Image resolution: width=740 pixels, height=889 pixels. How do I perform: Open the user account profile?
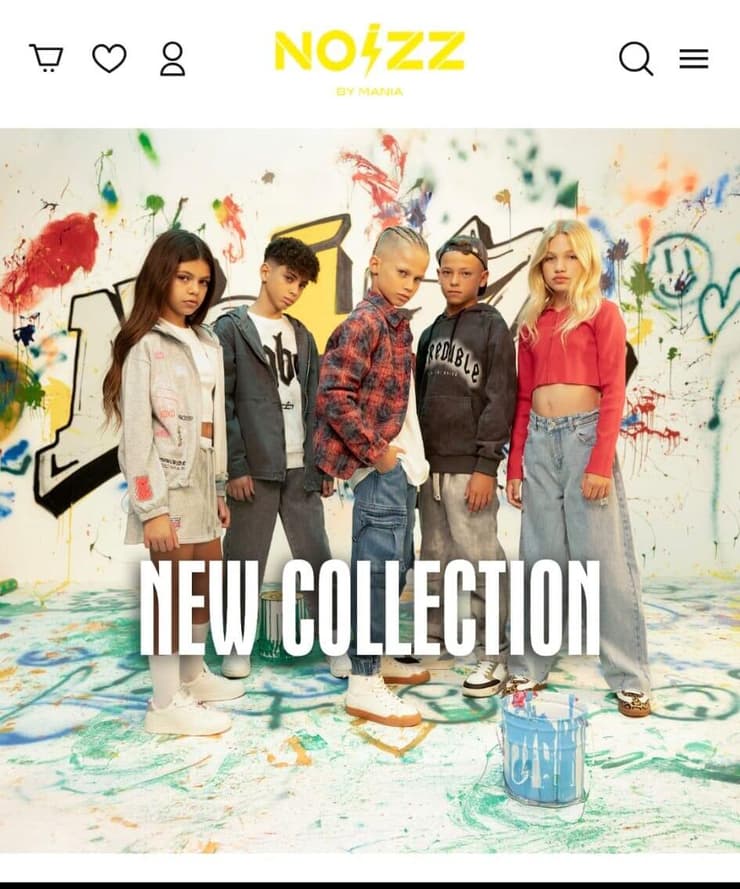point(172,58)
